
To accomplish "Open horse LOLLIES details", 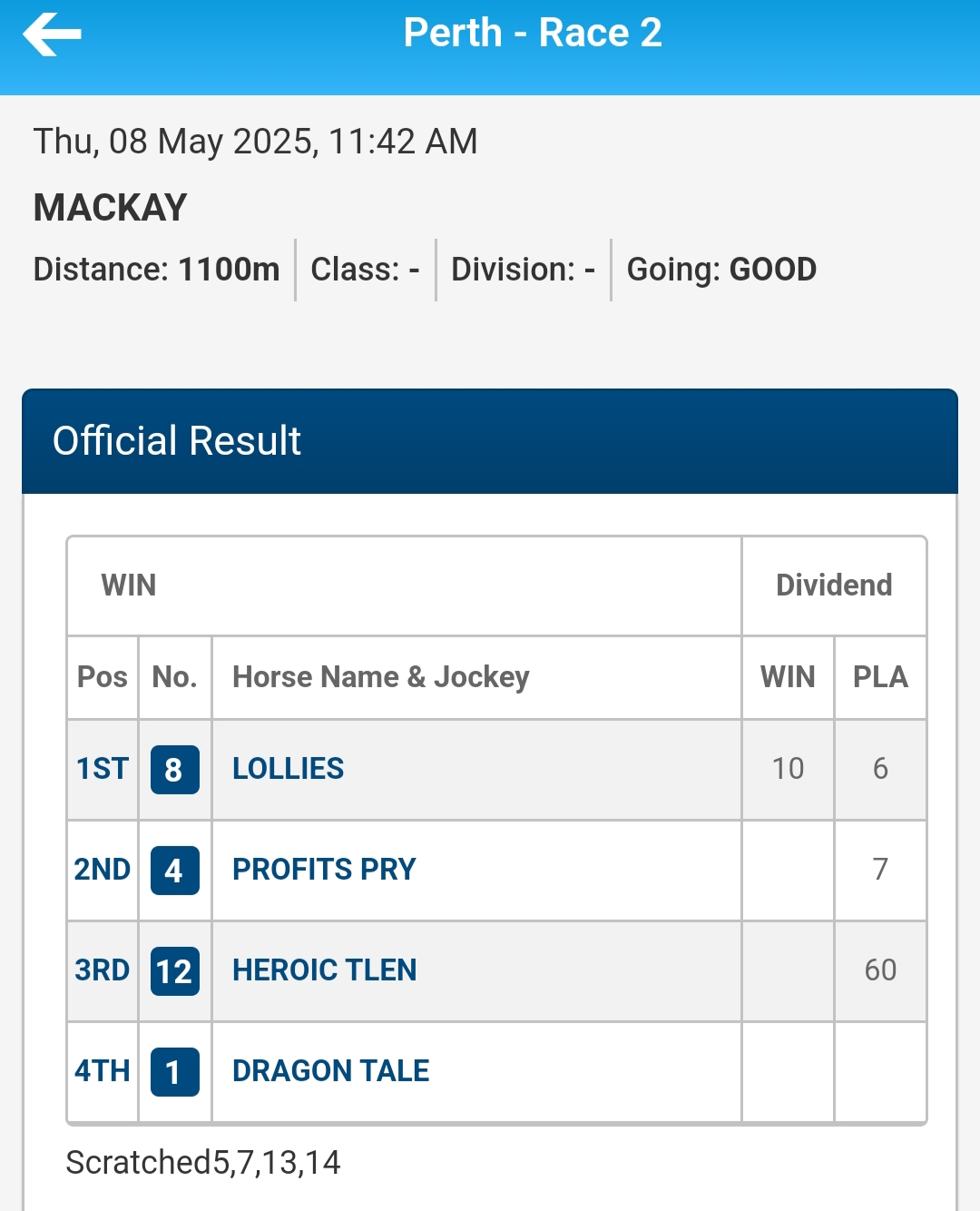I will click(x=288, y=769).
